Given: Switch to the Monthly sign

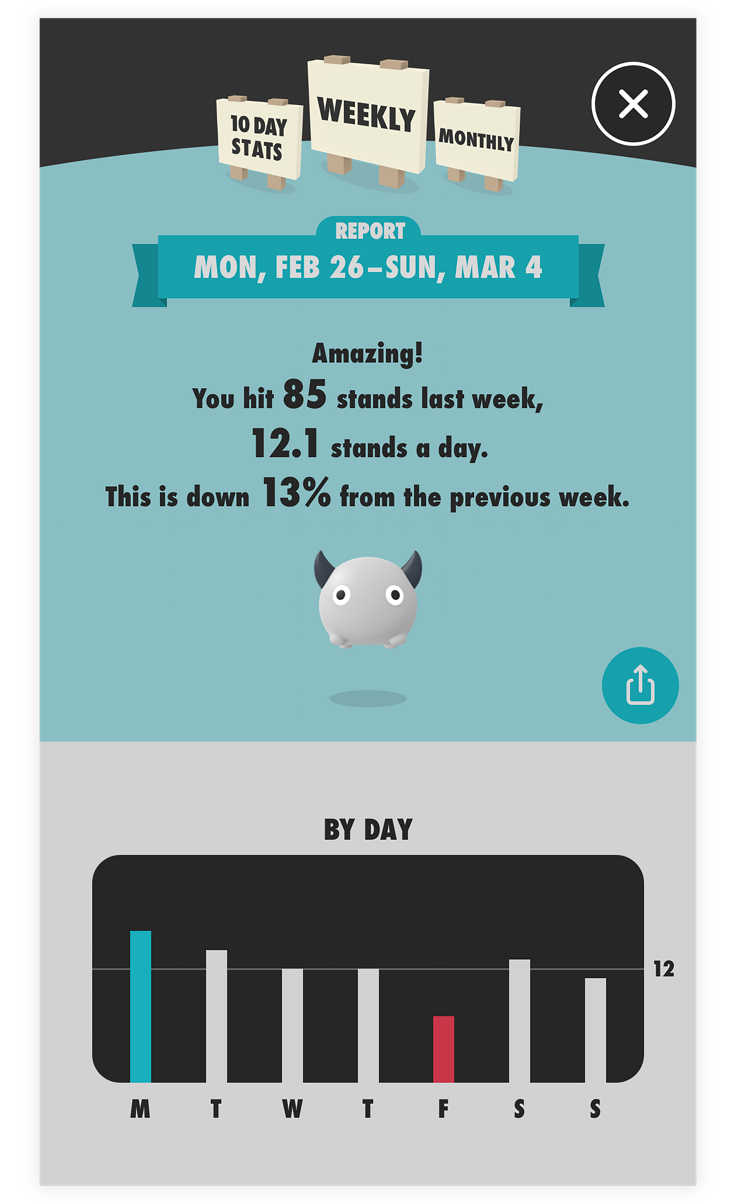Looking at the screenshot, I should pyautogui.click(x=475, y=139).
